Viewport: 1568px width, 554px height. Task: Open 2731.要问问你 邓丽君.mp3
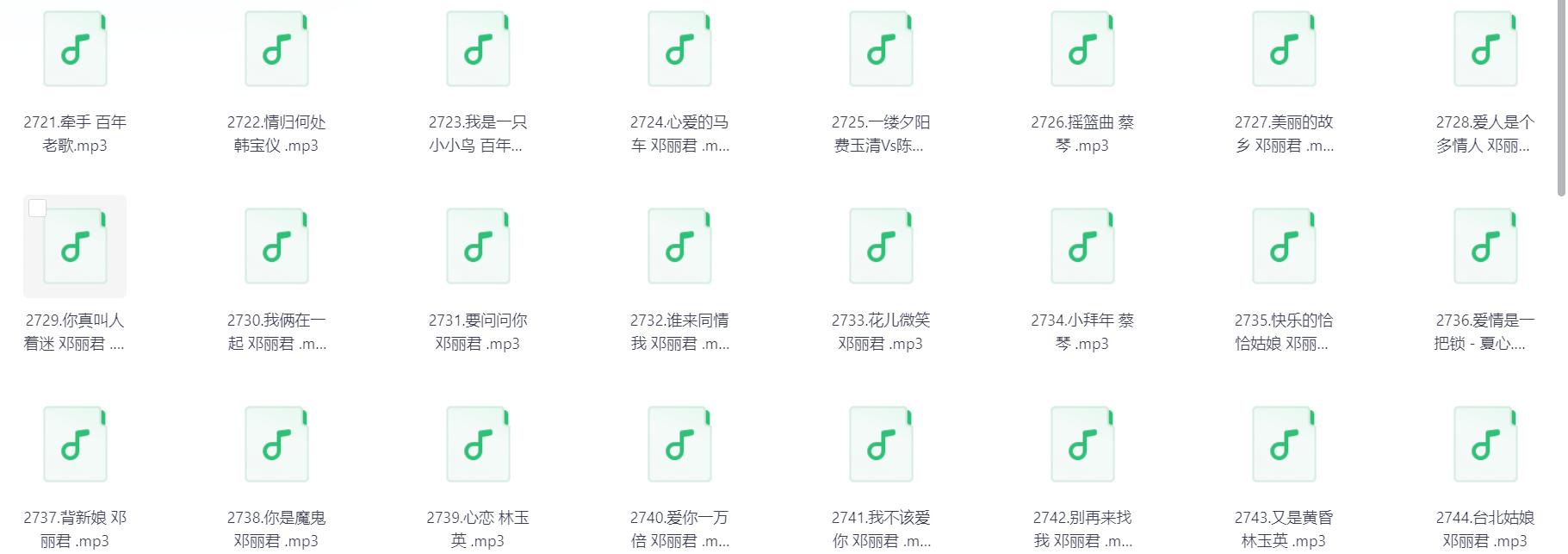pos(478,247)
